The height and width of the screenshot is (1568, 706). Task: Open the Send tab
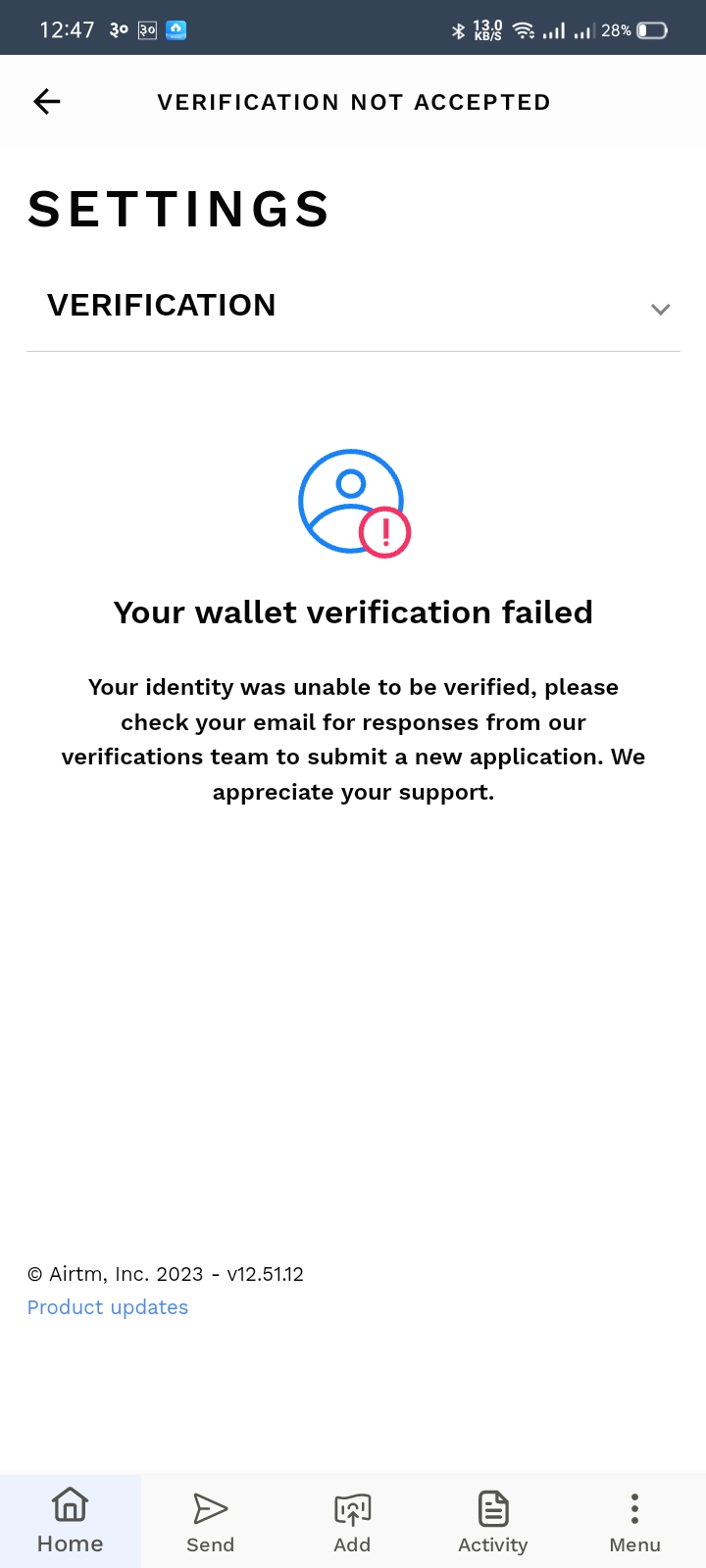pyautogui.click(x=210, y=1521)
